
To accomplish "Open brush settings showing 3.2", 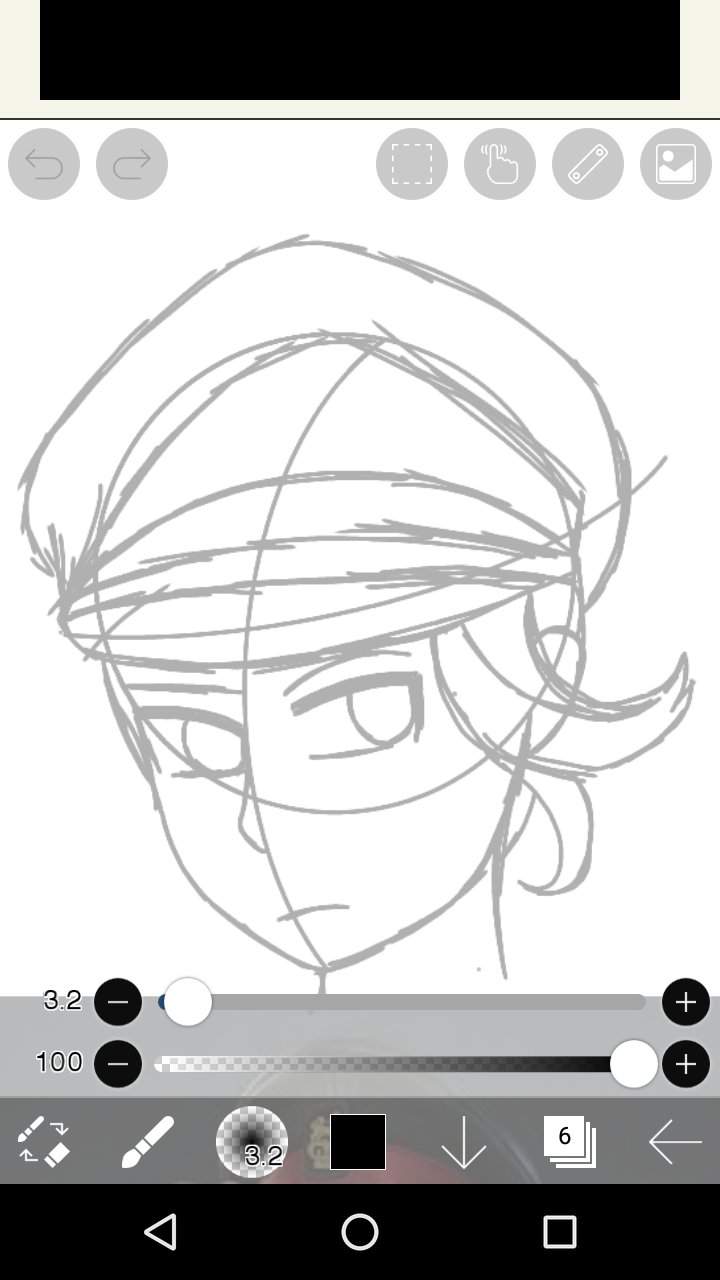I will 252,1142.
